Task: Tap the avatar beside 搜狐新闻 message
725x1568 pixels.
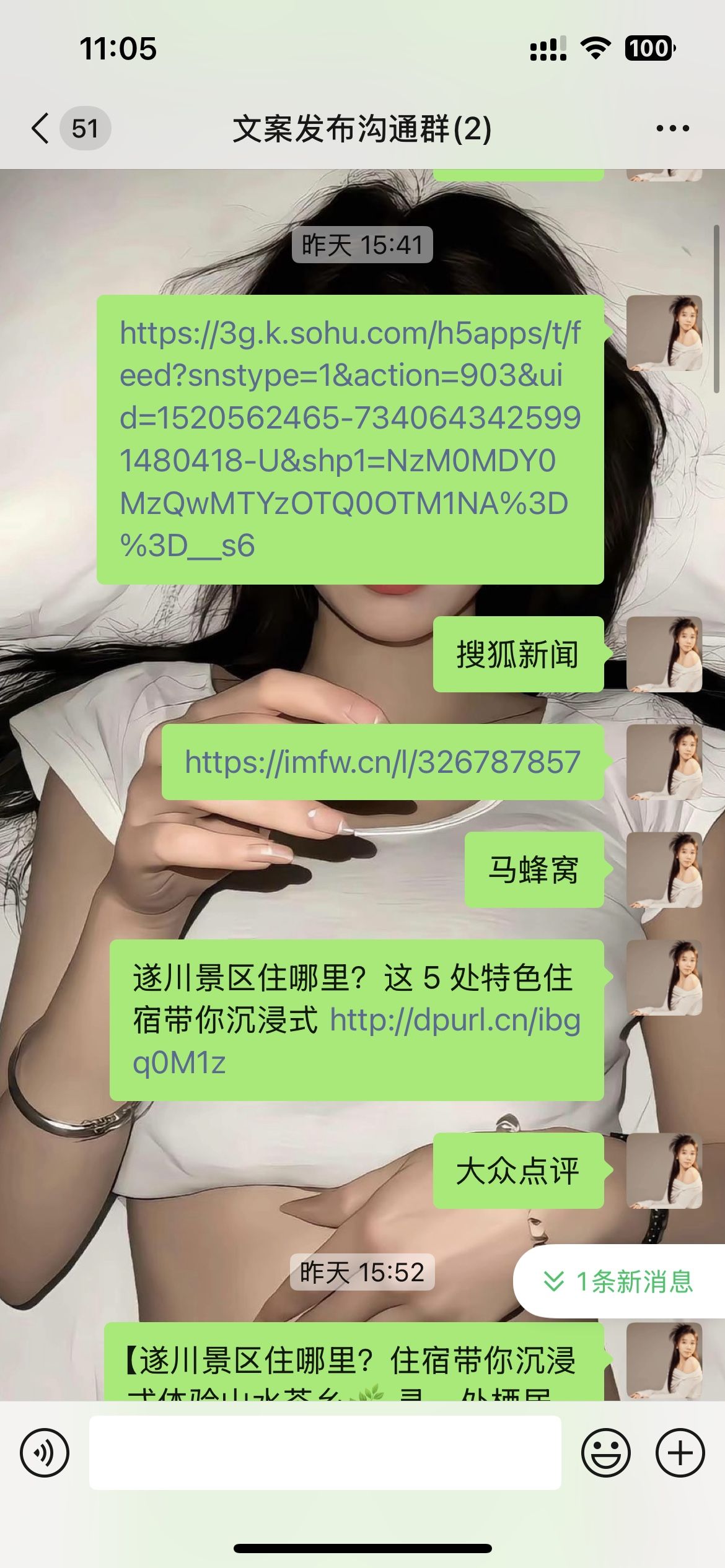Action: pos(664,654)
